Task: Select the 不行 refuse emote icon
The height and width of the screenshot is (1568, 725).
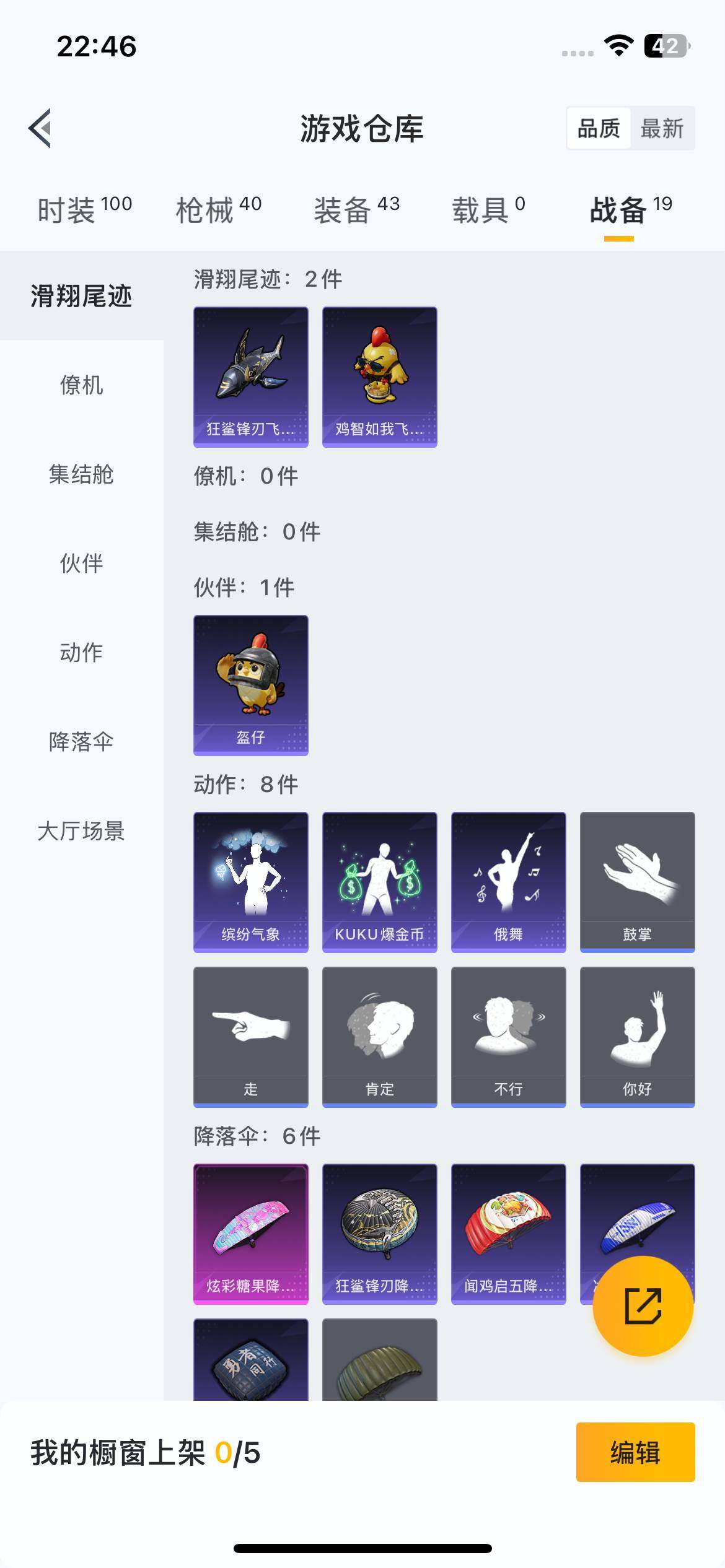Action: [508, 1031]
